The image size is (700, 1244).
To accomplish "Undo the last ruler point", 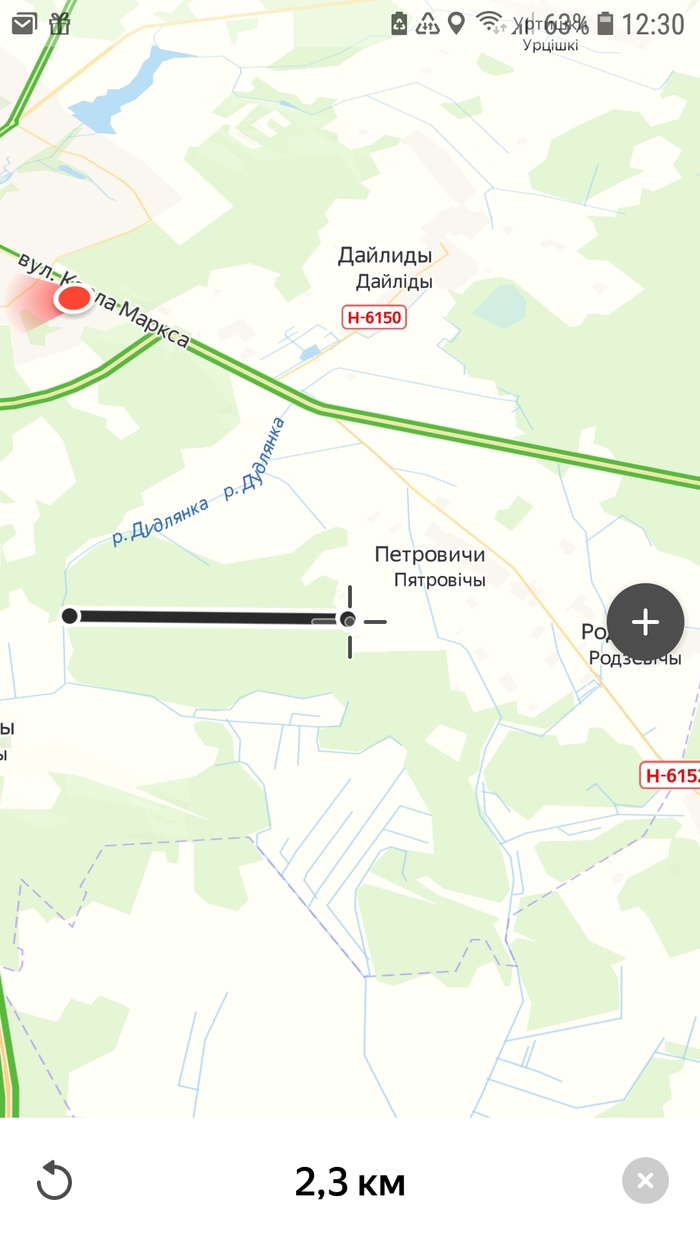I will point(54,1181).
